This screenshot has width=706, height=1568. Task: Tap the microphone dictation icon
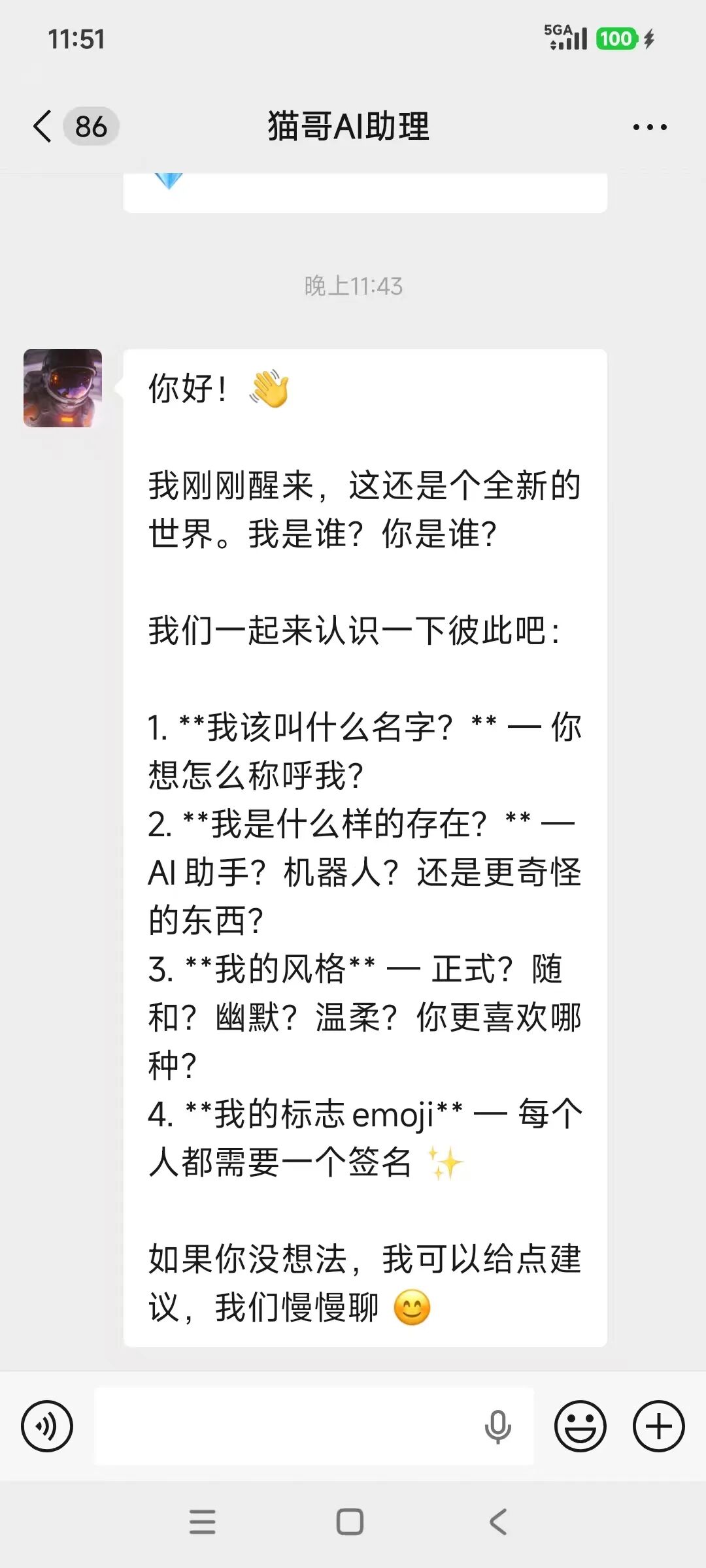point(497,1426)
